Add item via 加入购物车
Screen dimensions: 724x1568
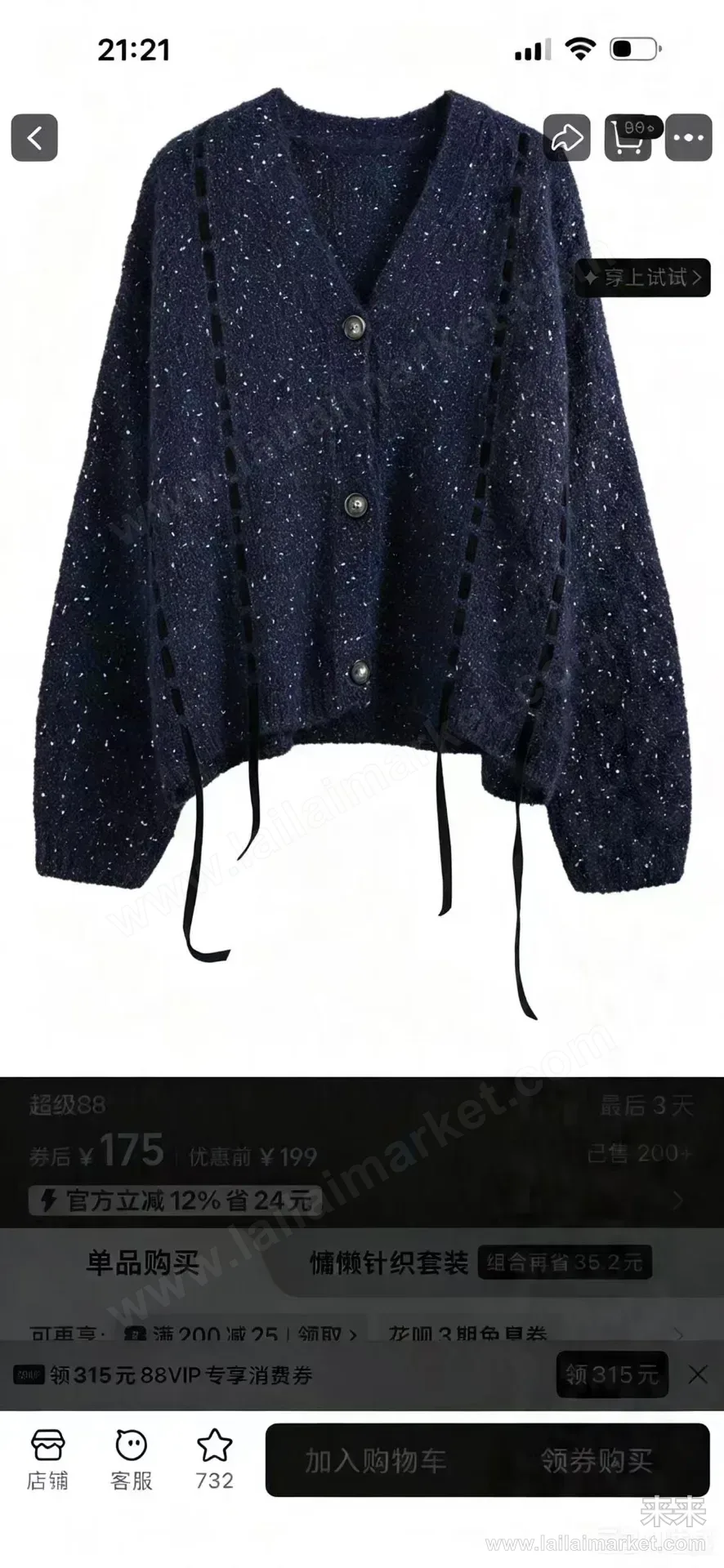point(375,1460)
